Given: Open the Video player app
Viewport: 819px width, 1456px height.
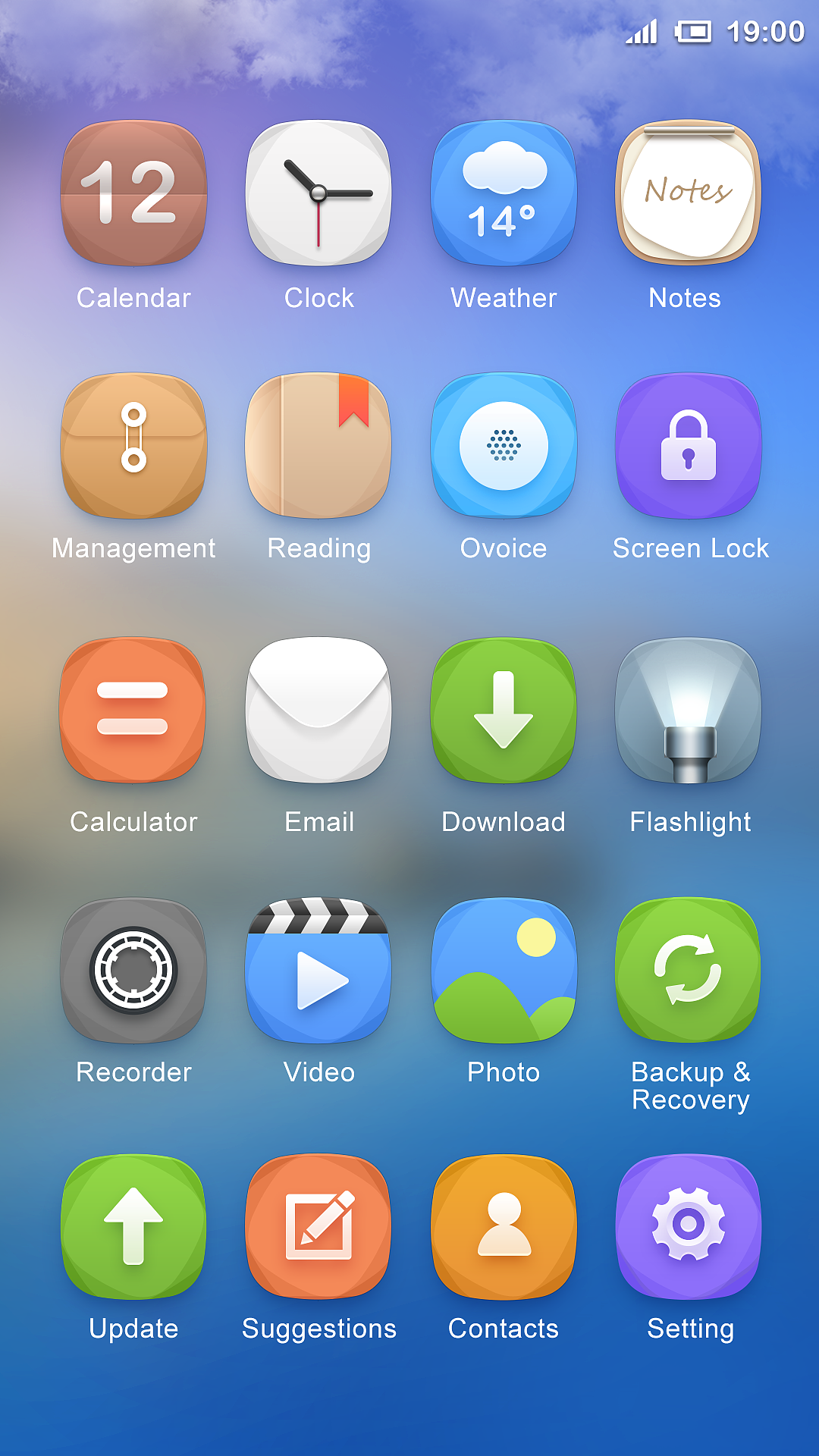Looking at the screenshot, I should [x=318, y=971].
